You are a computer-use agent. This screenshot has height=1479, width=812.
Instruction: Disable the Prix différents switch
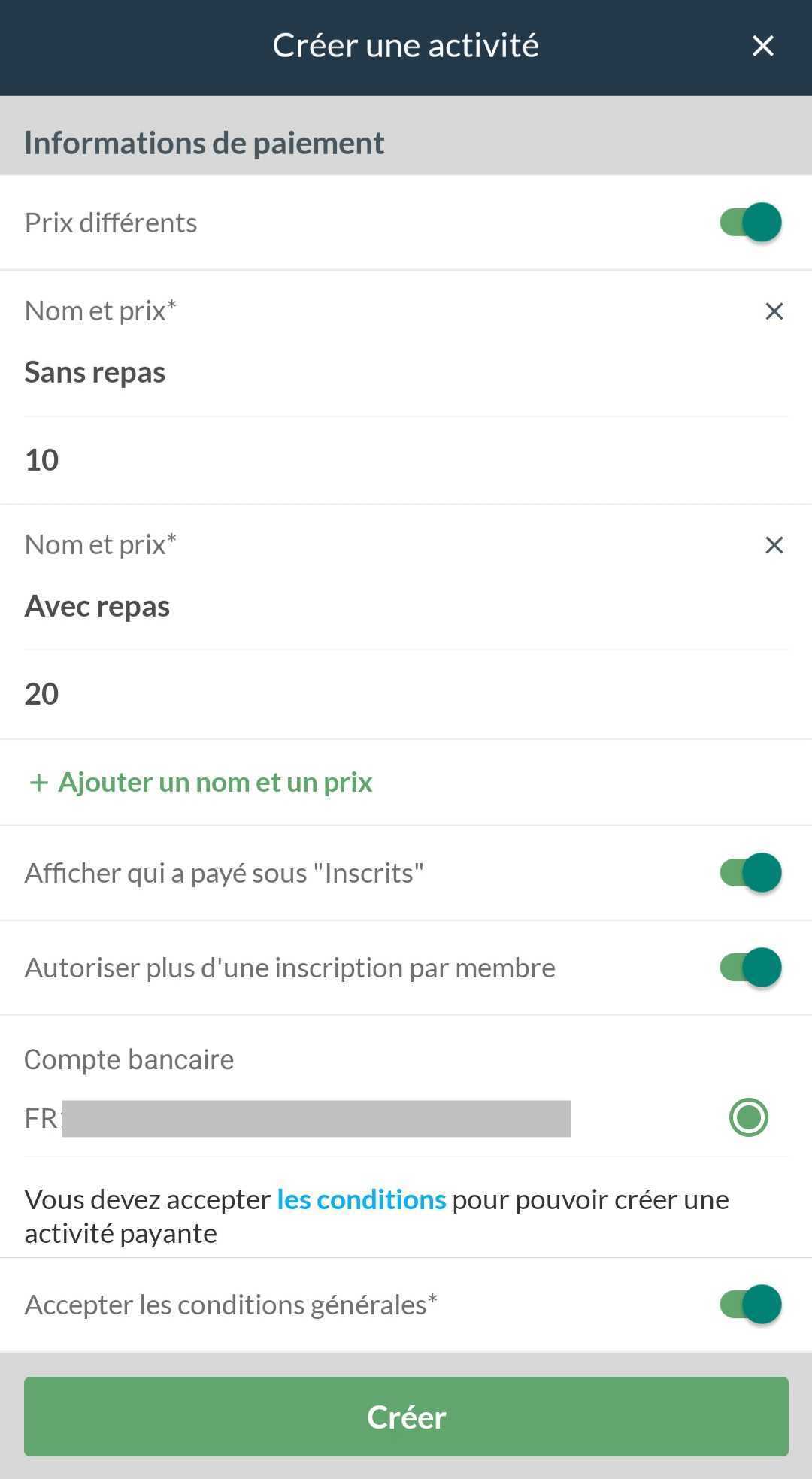click(x=750, y=223)
